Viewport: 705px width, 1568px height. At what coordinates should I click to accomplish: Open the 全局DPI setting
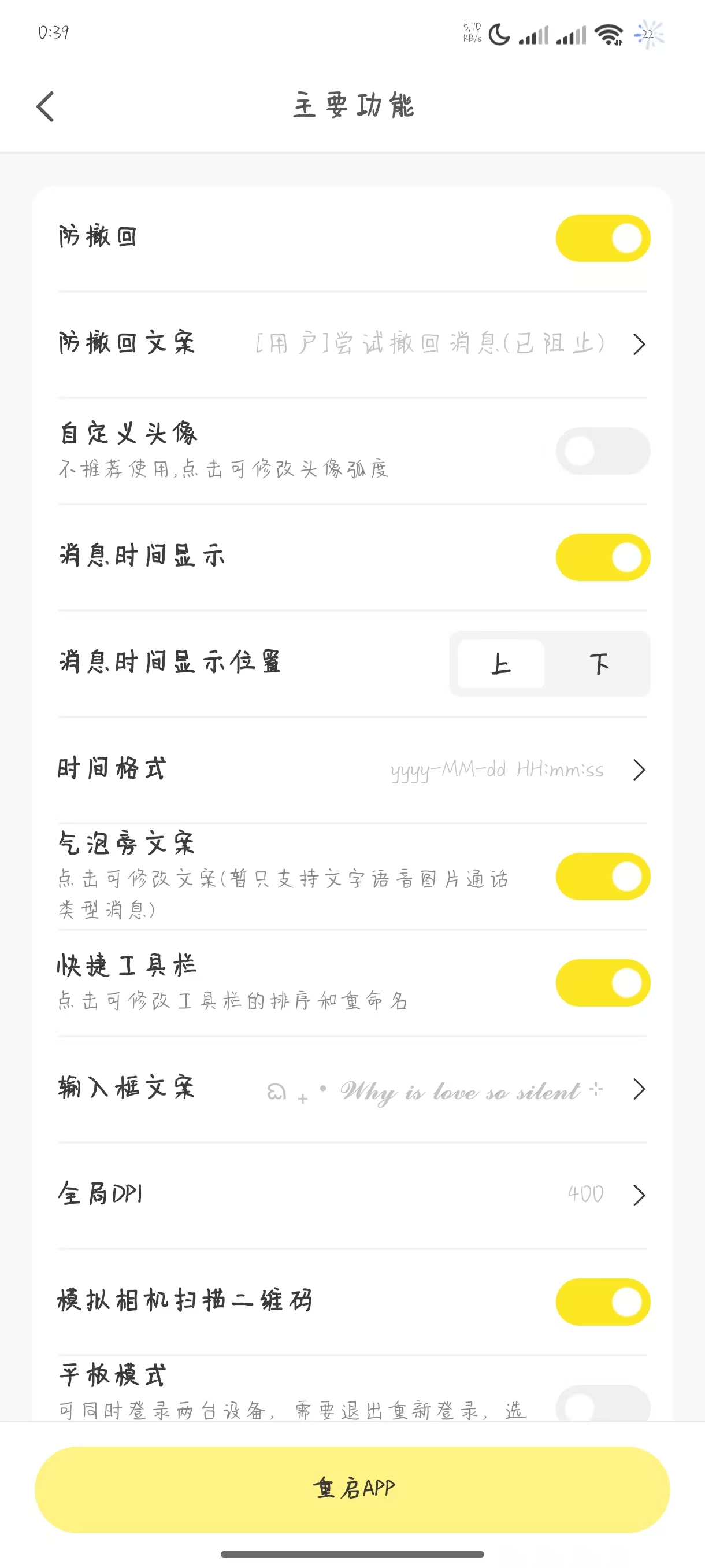click(x=352, y=1195)
